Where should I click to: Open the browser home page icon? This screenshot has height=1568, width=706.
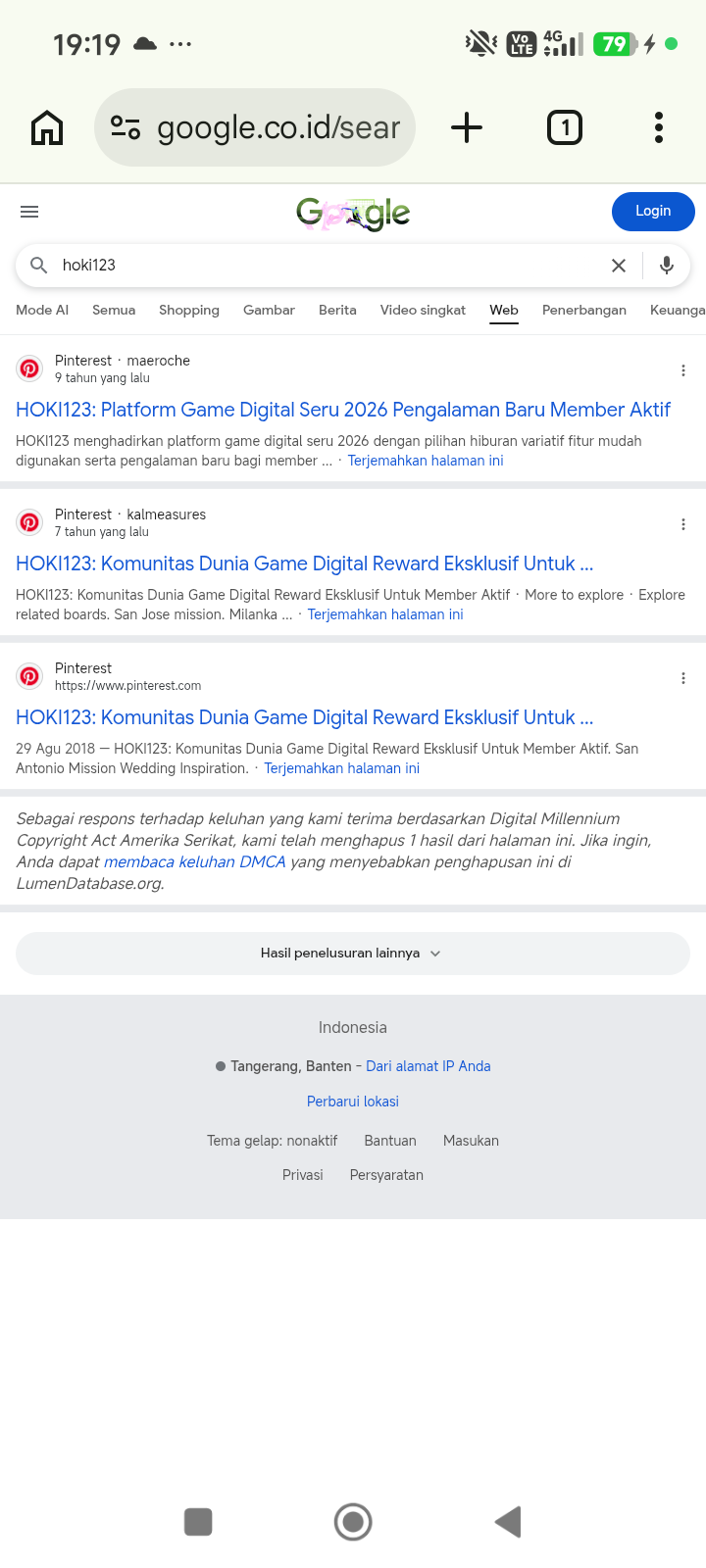47,127
